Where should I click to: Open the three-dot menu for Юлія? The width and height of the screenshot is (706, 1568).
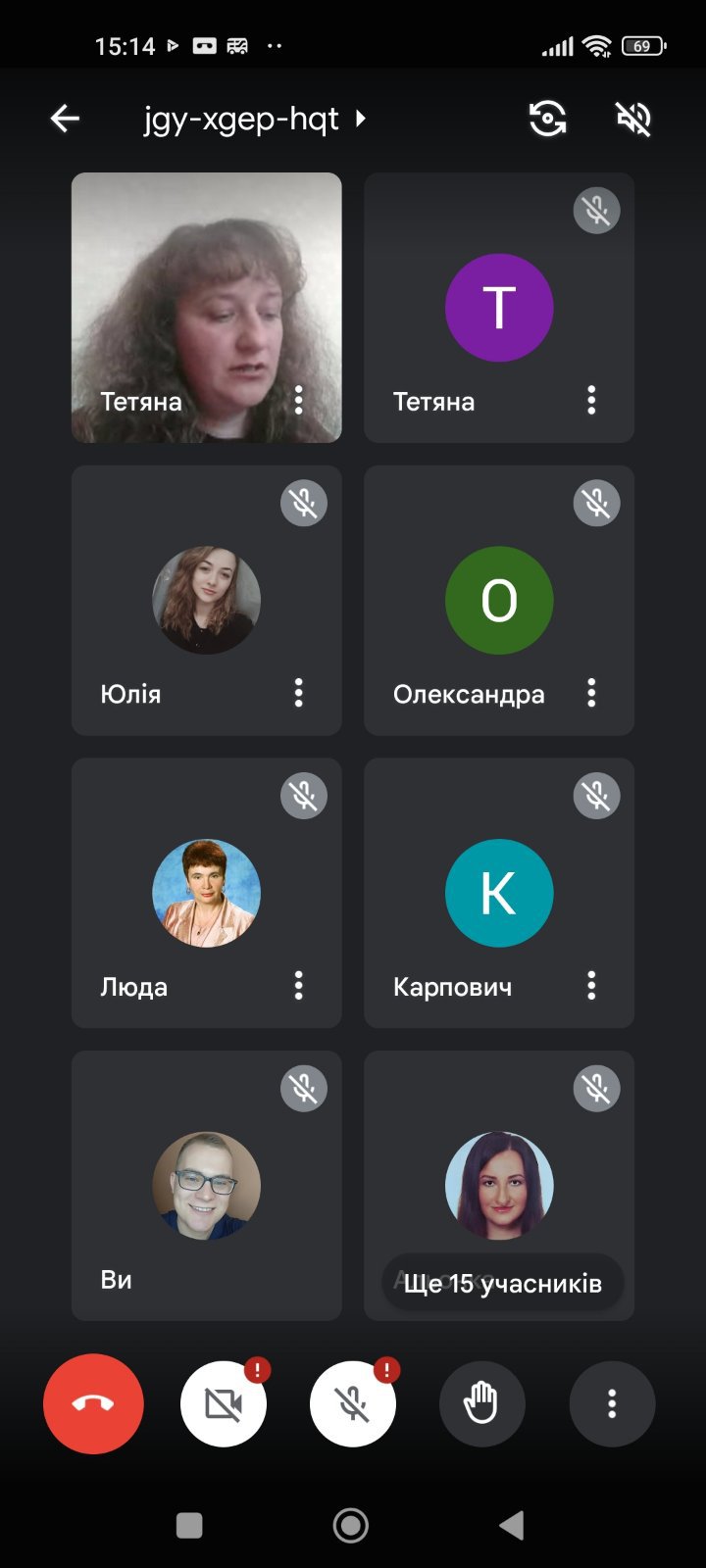point(299,693)
